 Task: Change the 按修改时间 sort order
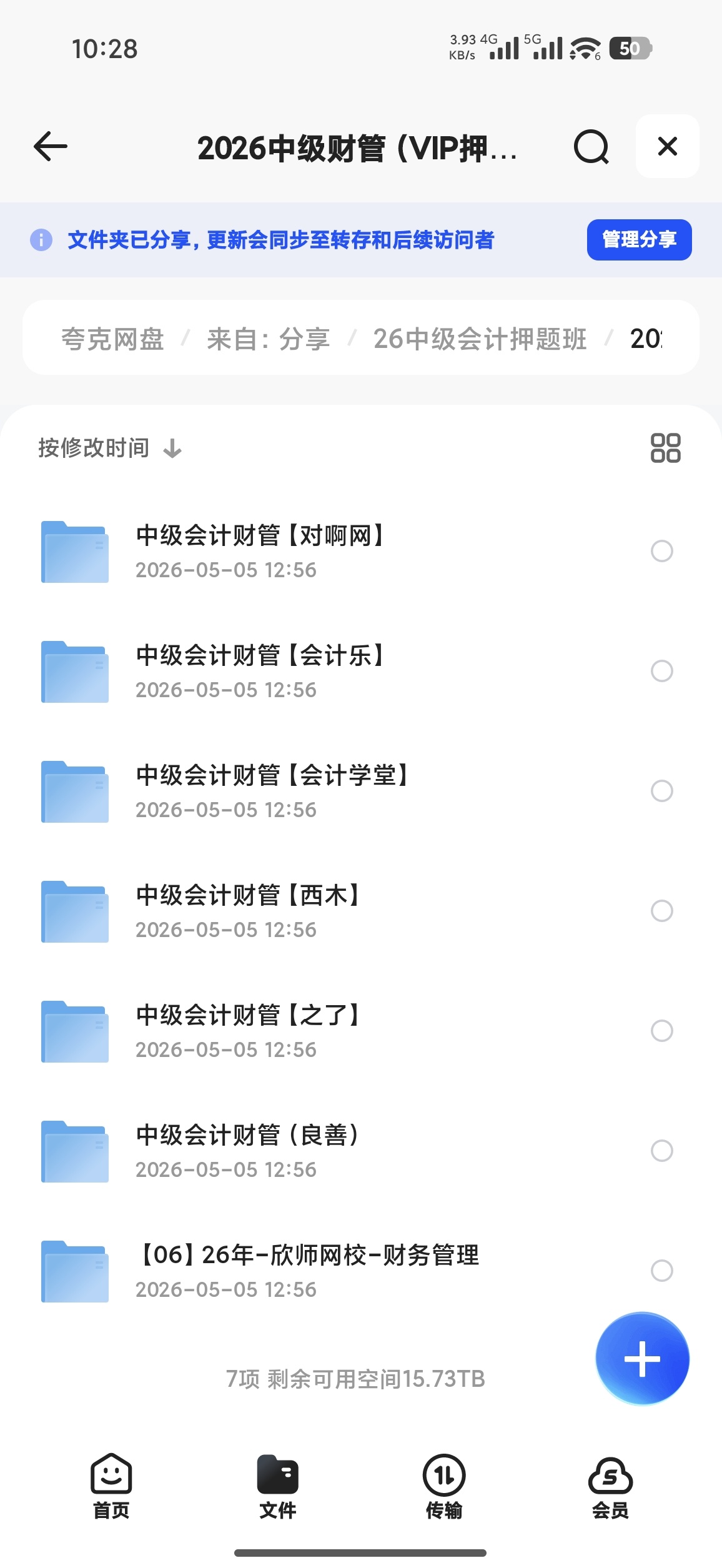click(x=110, y=449)
